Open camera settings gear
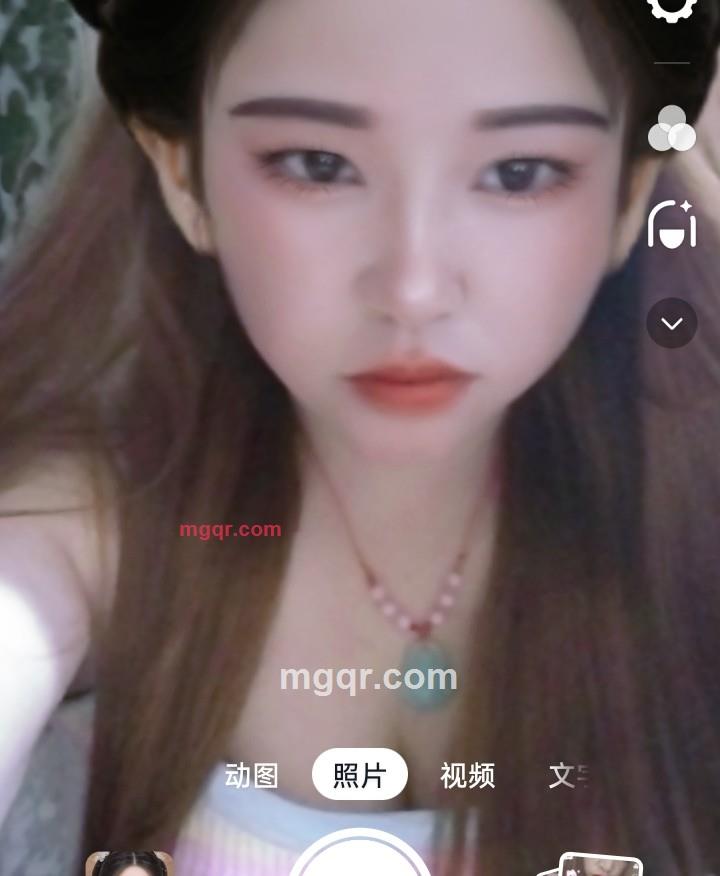720x876 pixels. pos(672,8)
